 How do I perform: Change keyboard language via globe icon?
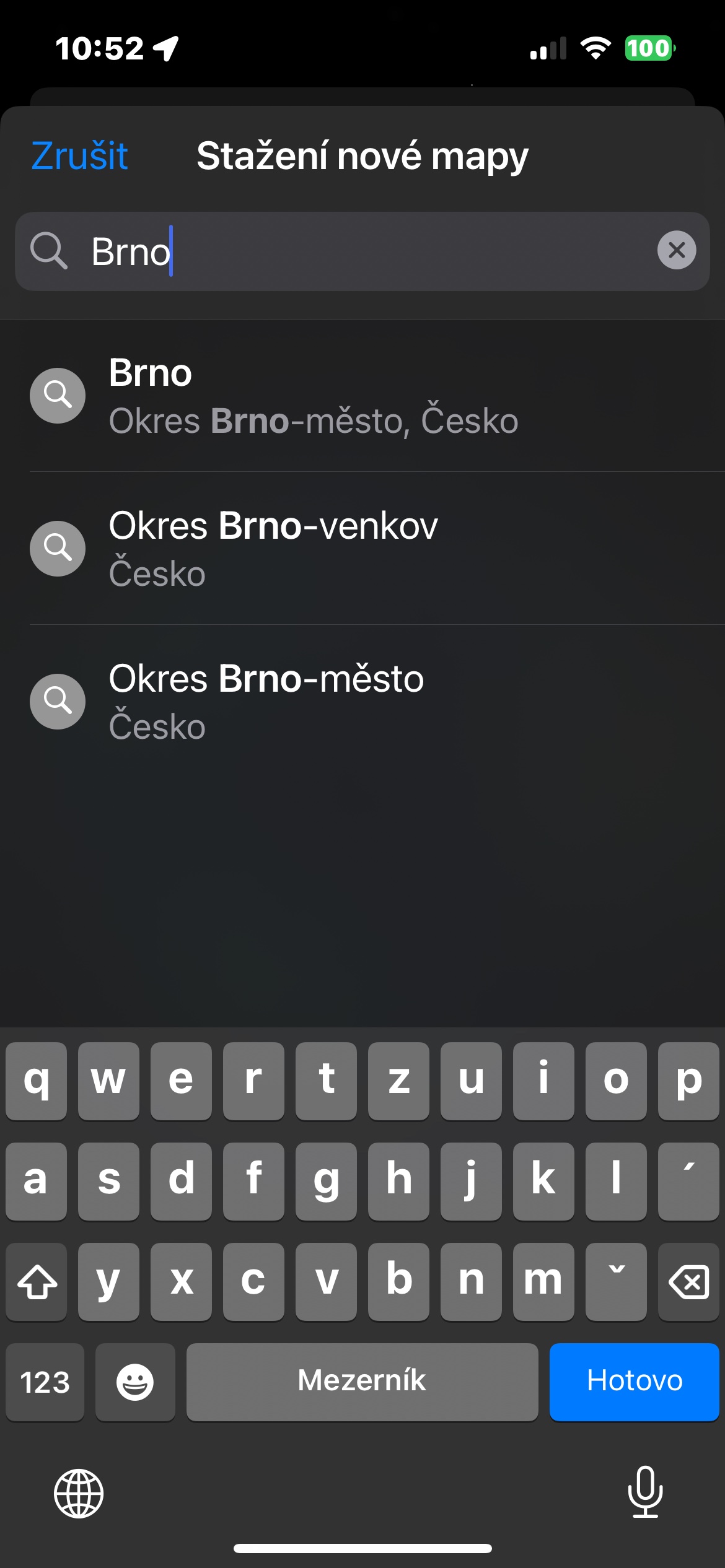pyautogui.click(x=79, y=1493)
